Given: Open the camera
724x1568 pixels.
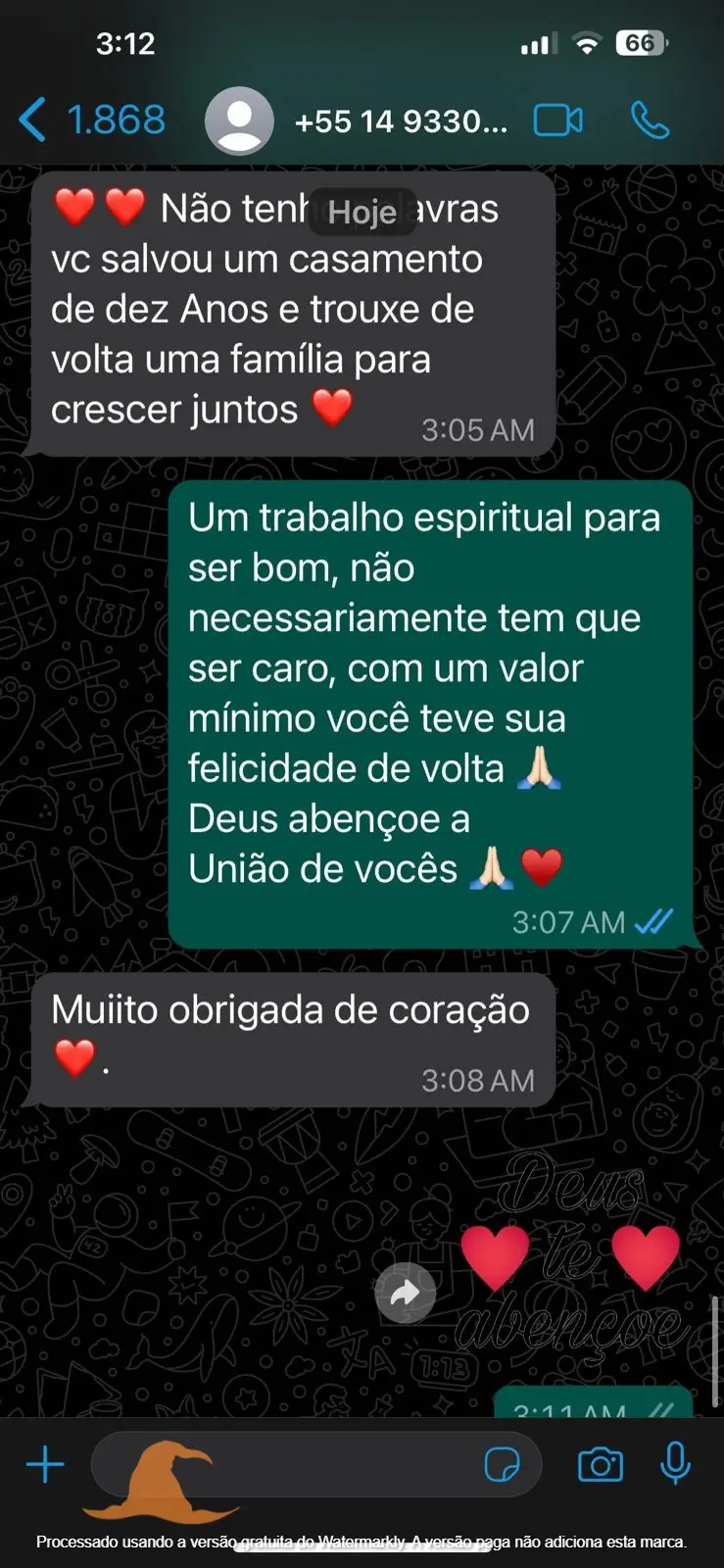Looking at the screenshot, I should (x=600, y=1465).
